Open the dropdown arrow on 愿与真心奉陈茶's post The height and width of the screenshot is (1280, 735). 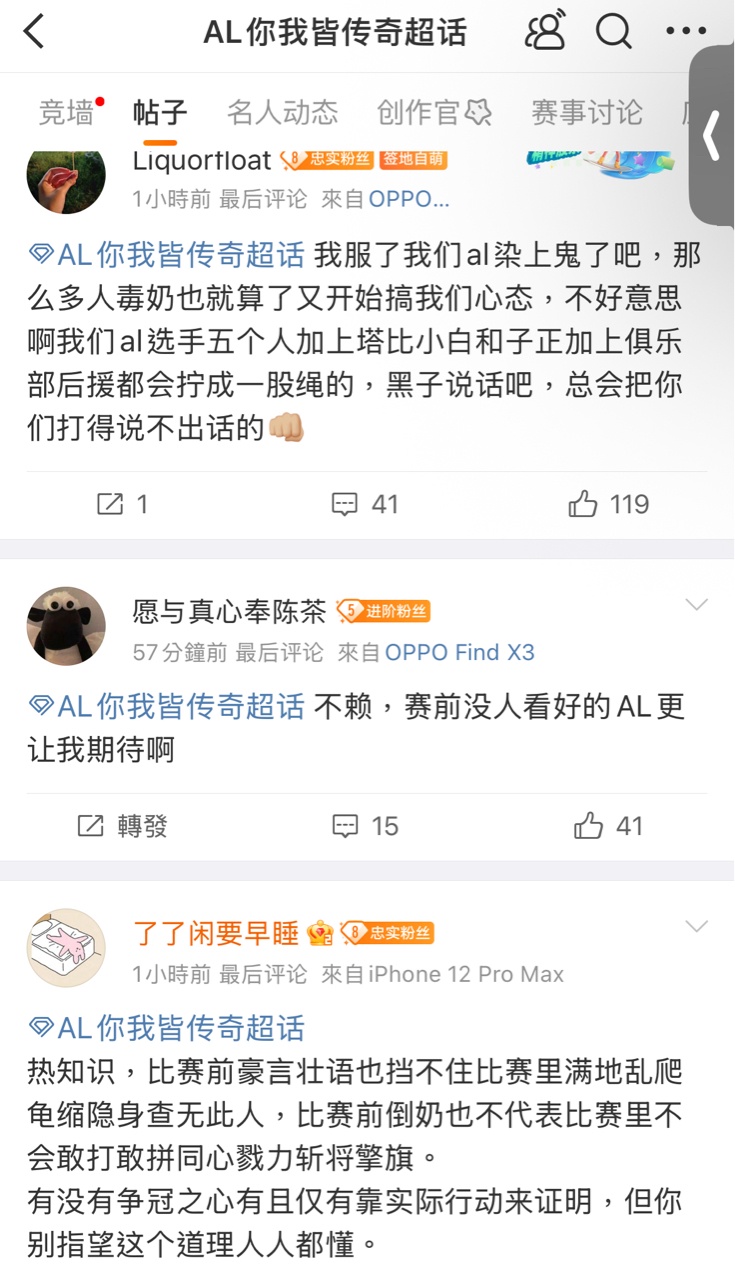tap(696, 605)
